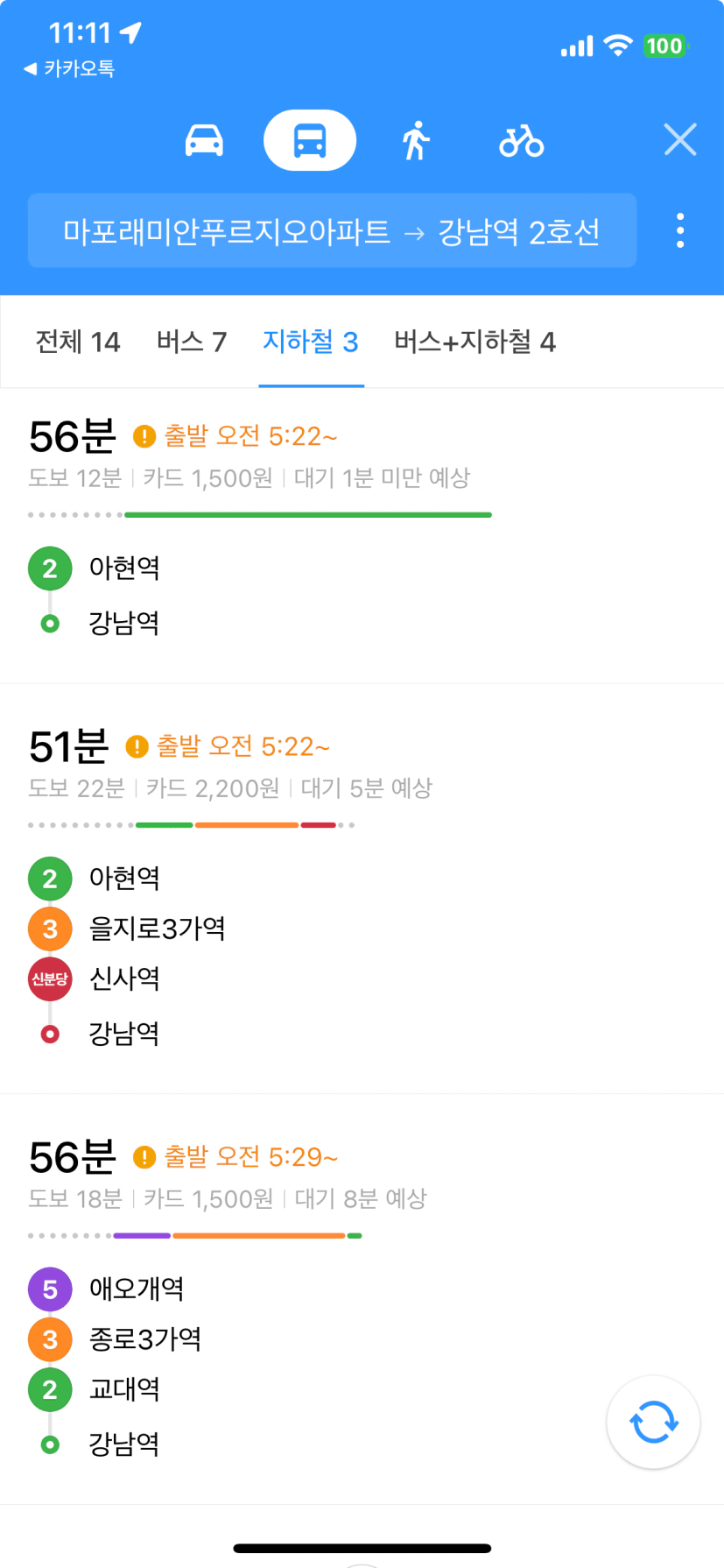Screen dimensions: 724x1568
Task: Switch to car directions mode
Action: 204,140
